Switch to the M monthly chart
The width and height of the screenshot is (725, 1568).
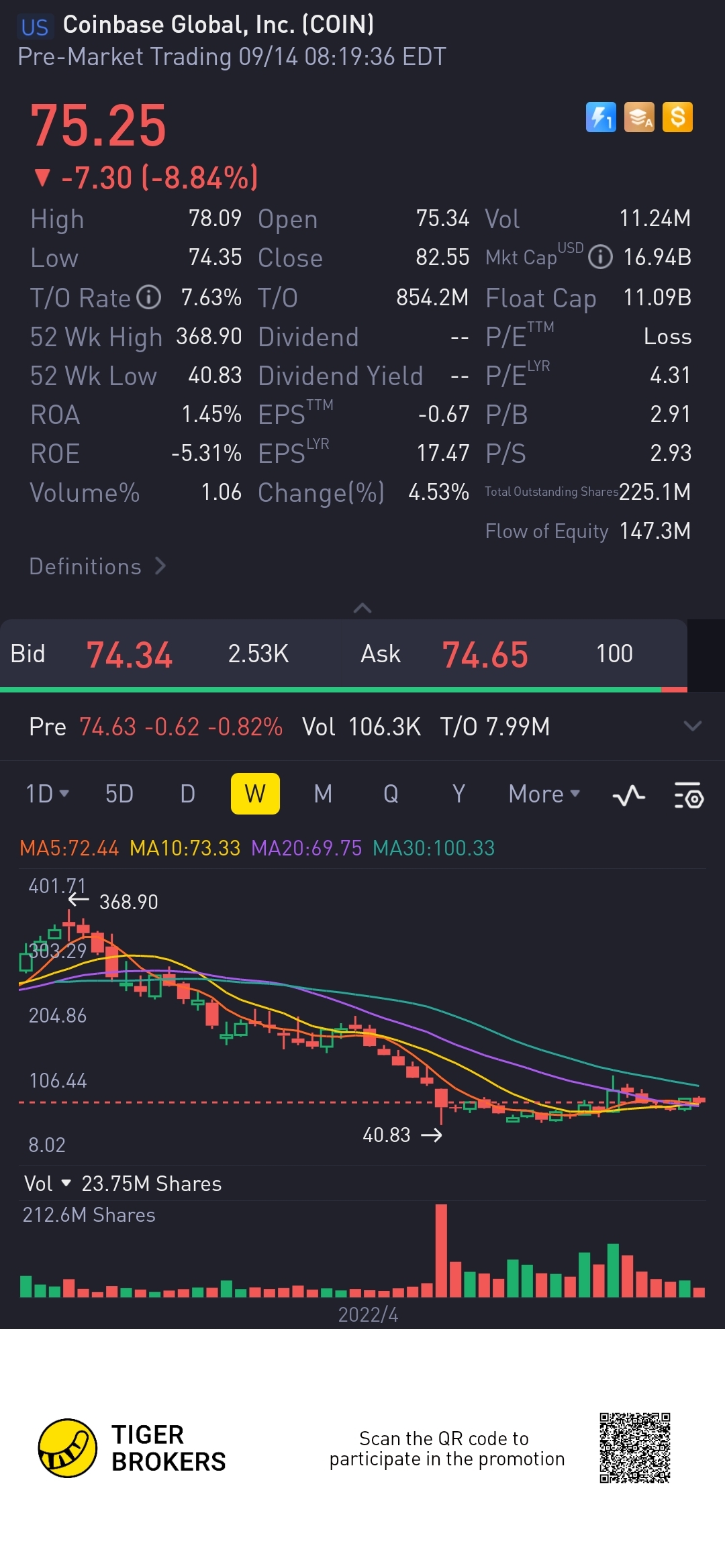(323, 794)
